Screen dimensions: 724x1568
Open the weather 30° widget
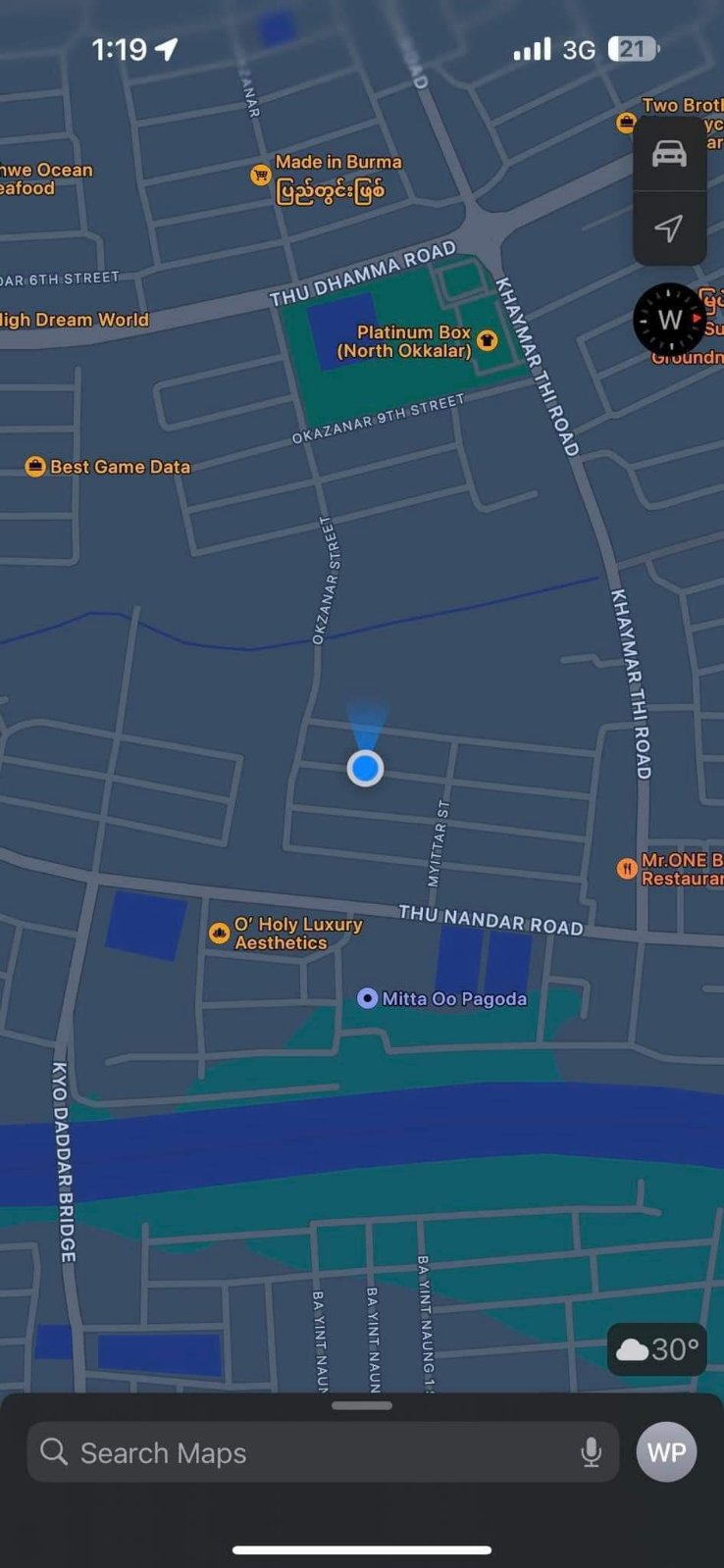tap(657, 1349)
